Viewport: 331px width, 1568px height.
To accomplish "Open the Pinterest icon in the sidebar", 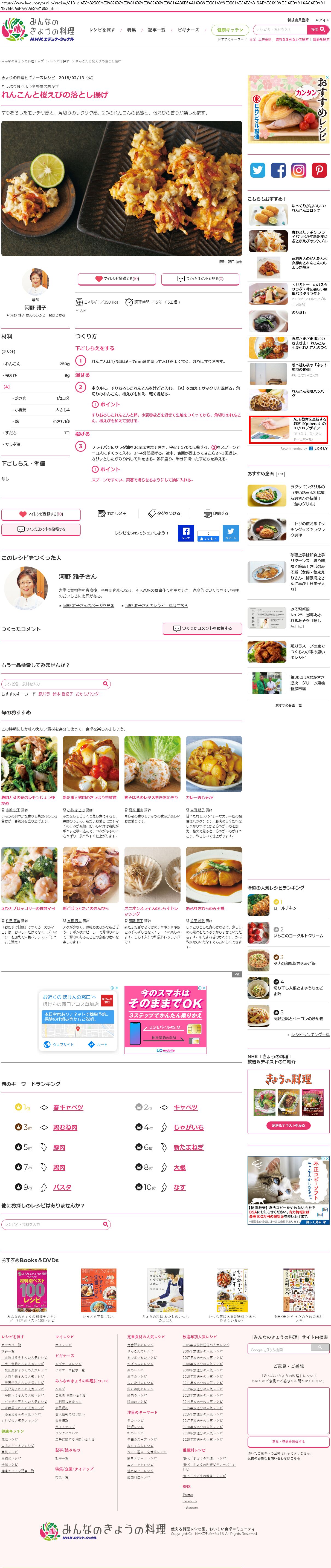I will coord(319,170).
